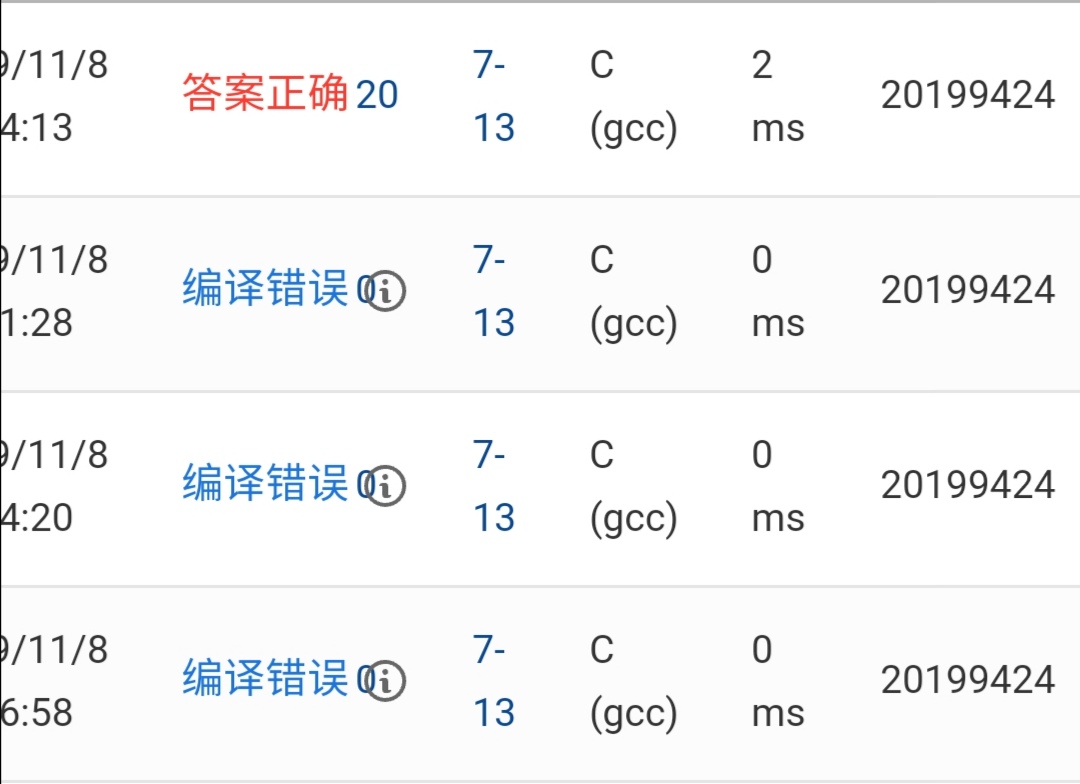Open problem 7-13 in the 4:20 row

(494, 487)
